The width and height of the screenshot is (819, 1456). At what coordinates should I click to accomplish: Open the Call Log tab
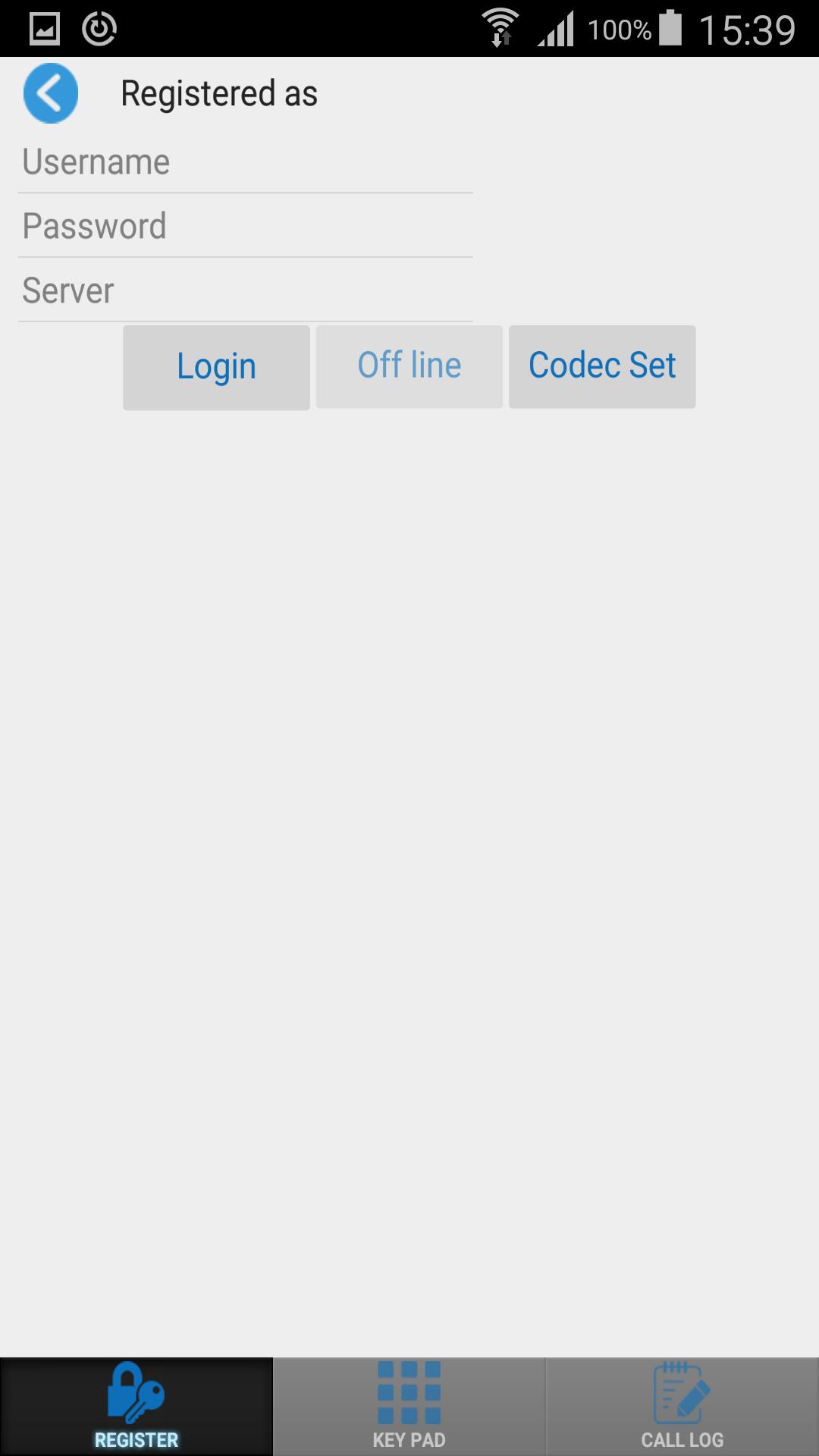tap(682, 1406)
